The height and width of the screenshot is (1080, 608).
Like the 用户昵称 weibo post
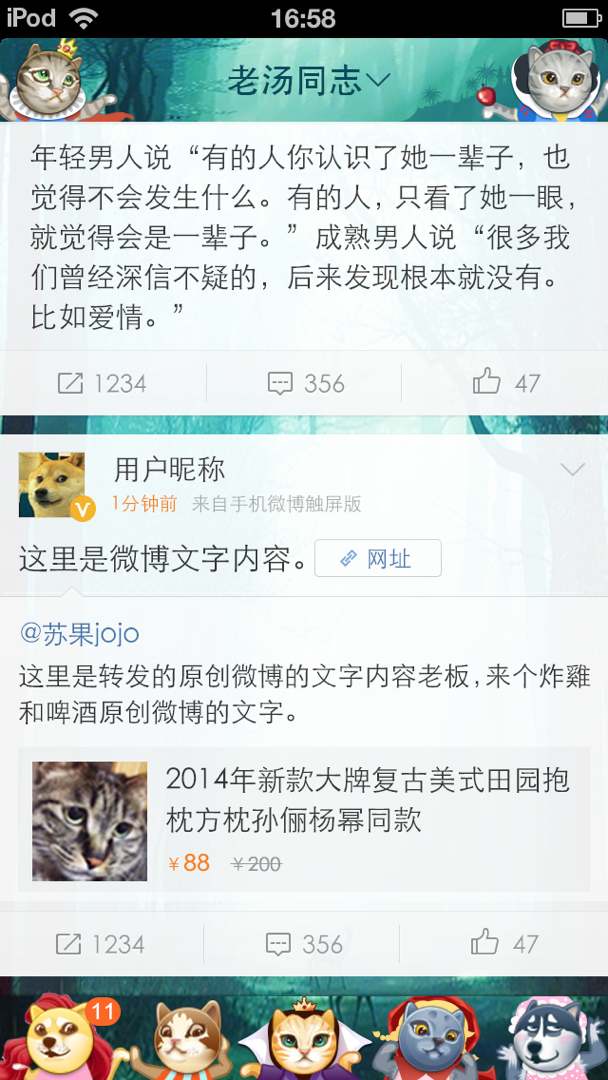click(x=506, y=943)
